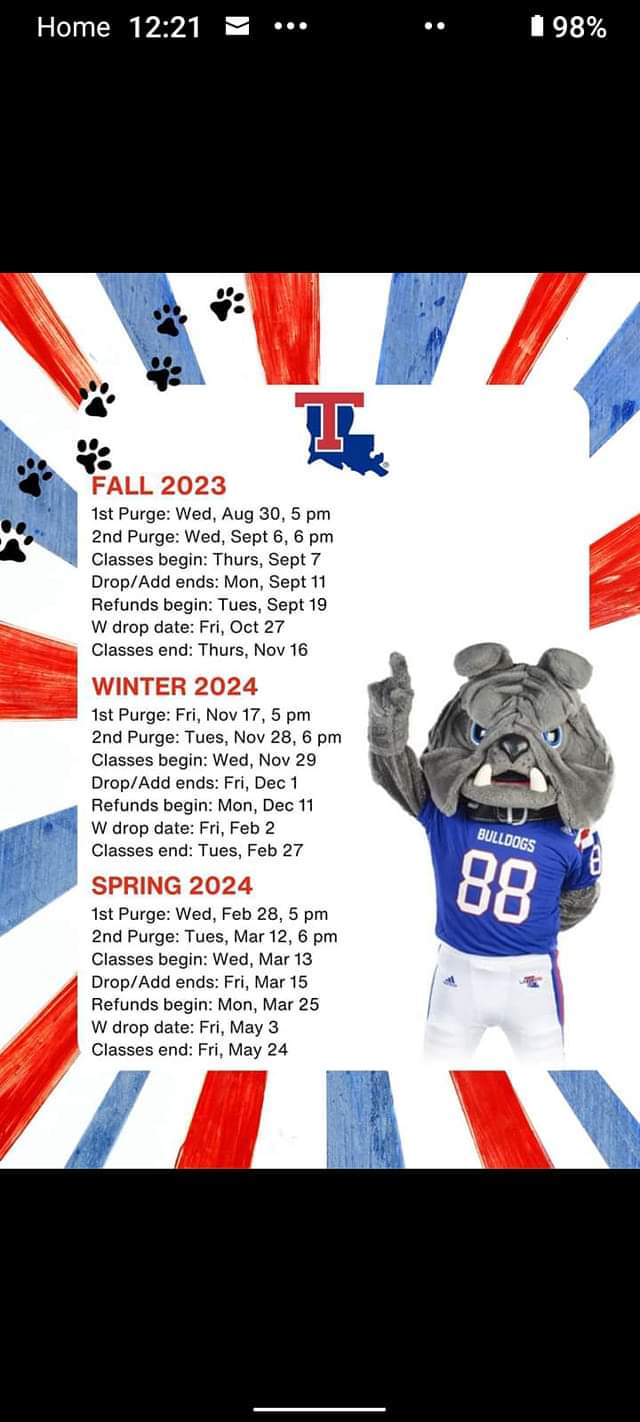Image resolution: width=640 pixels, height=1422 pixels.
Task: Tap the Bulldogs calendar photo to show controls
Action: pos(320,720)
